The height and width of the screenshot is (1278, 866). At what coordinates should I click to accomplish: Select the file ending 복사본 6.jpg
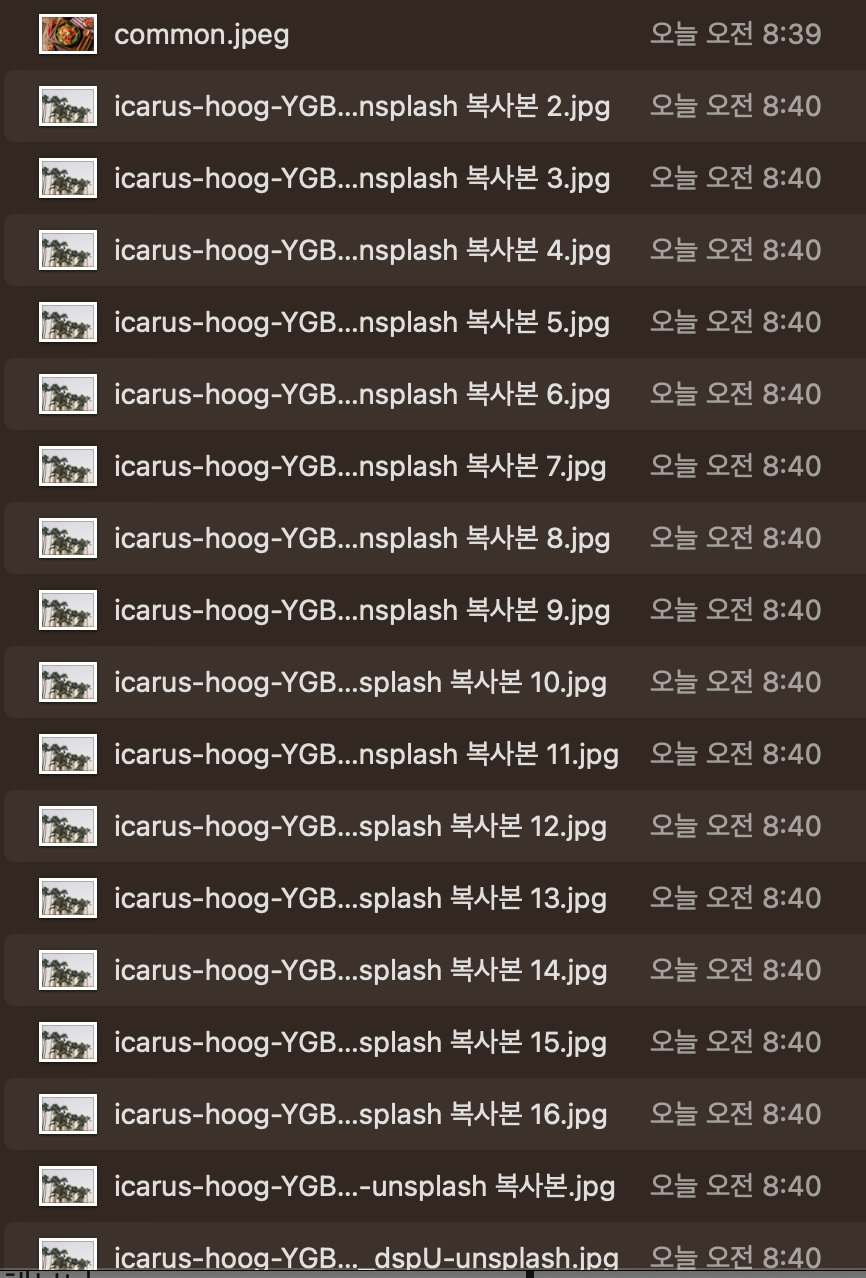(x=362, y=394)
